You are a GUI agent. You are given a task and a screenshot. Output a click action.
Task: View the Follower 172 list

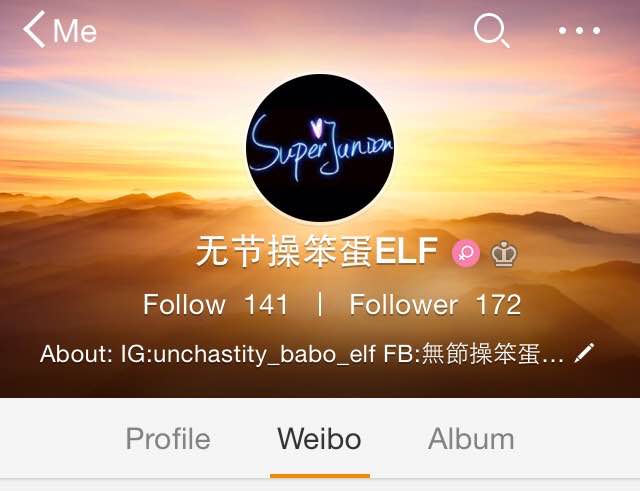coord(435,304)
